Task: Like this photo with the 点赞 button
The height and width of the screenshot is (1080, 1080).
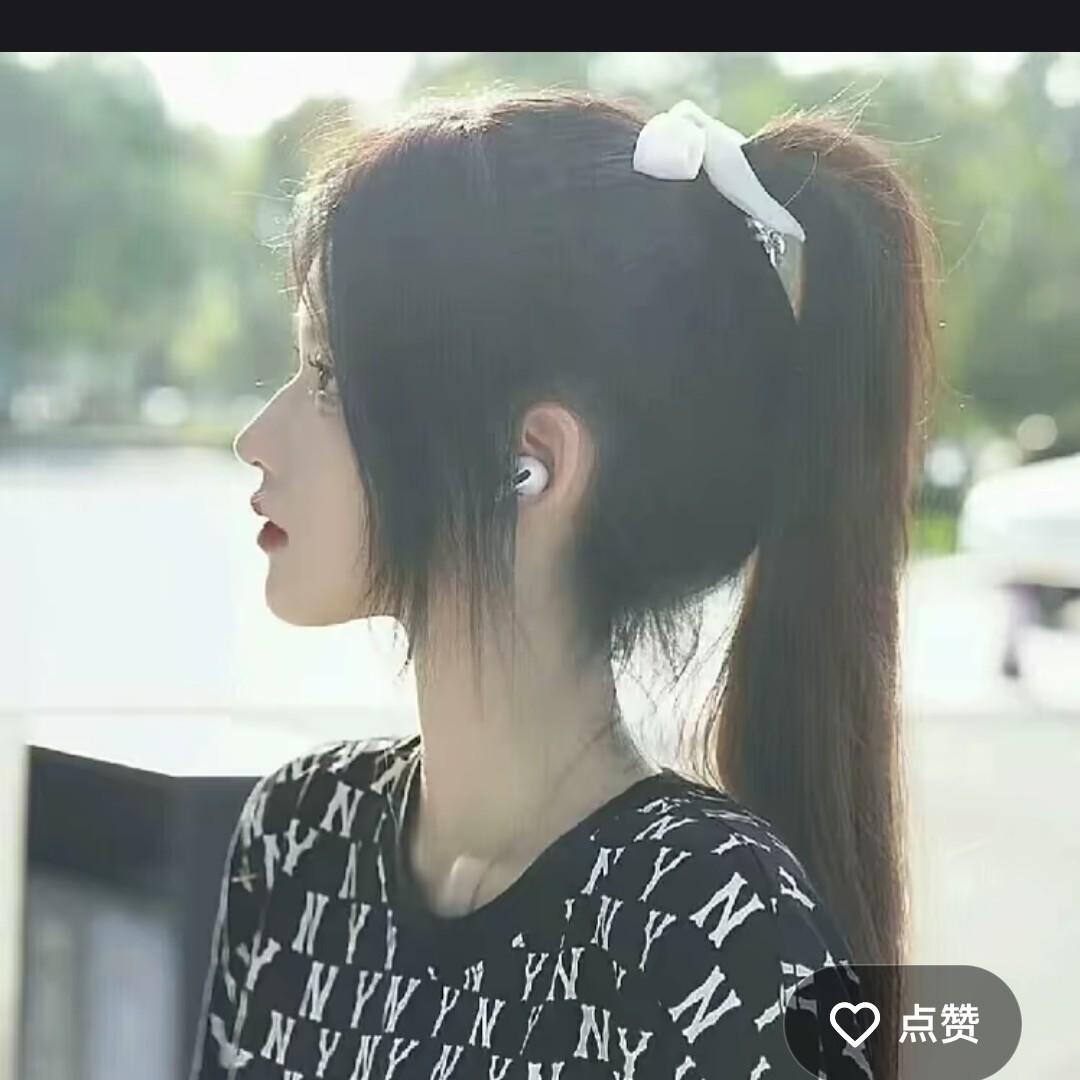Action: click(903, 1023)
